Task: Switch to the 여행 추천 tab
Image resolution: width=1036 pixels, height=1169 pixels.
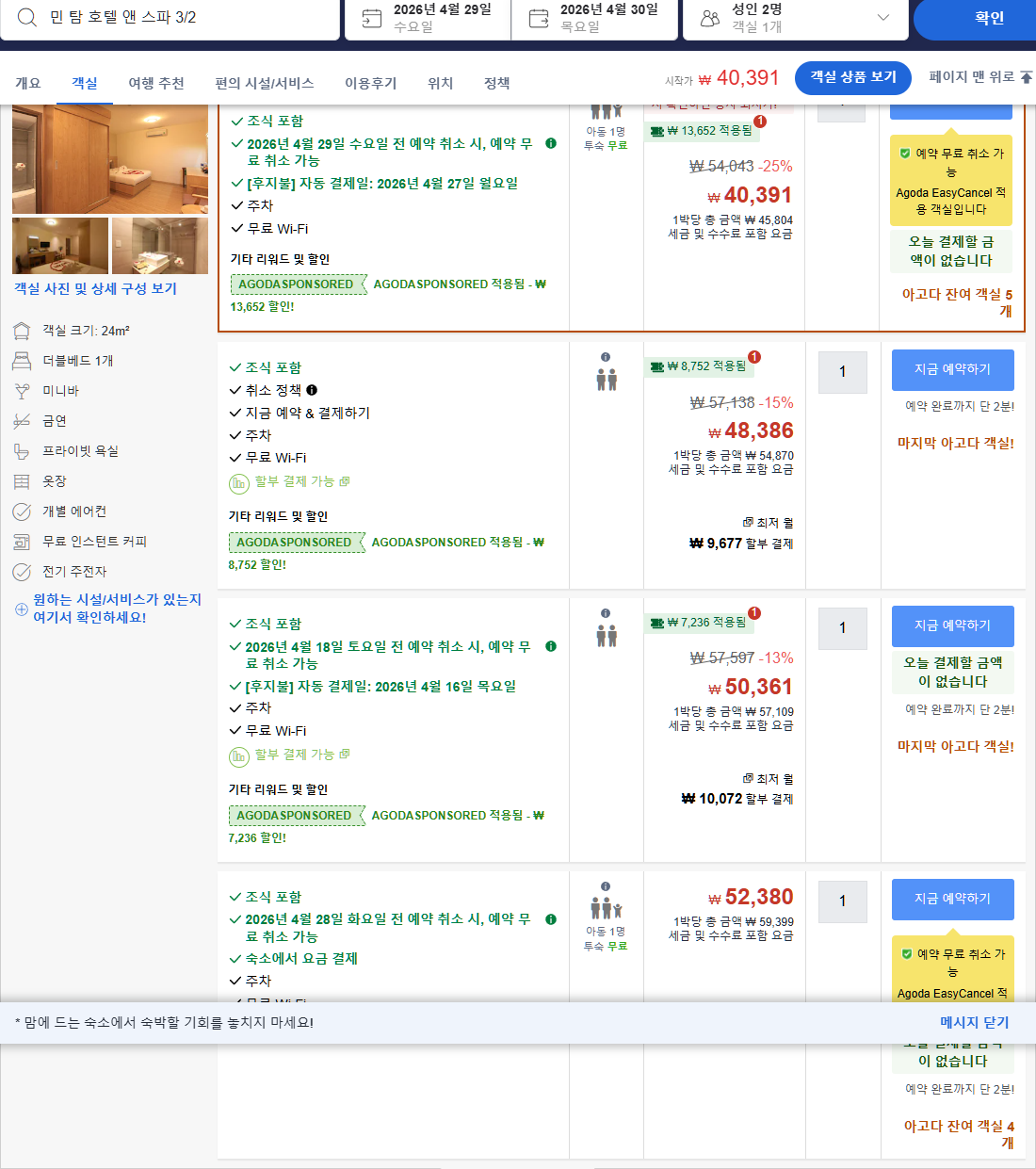Action: pyautogui.click(x=156, y=83)
